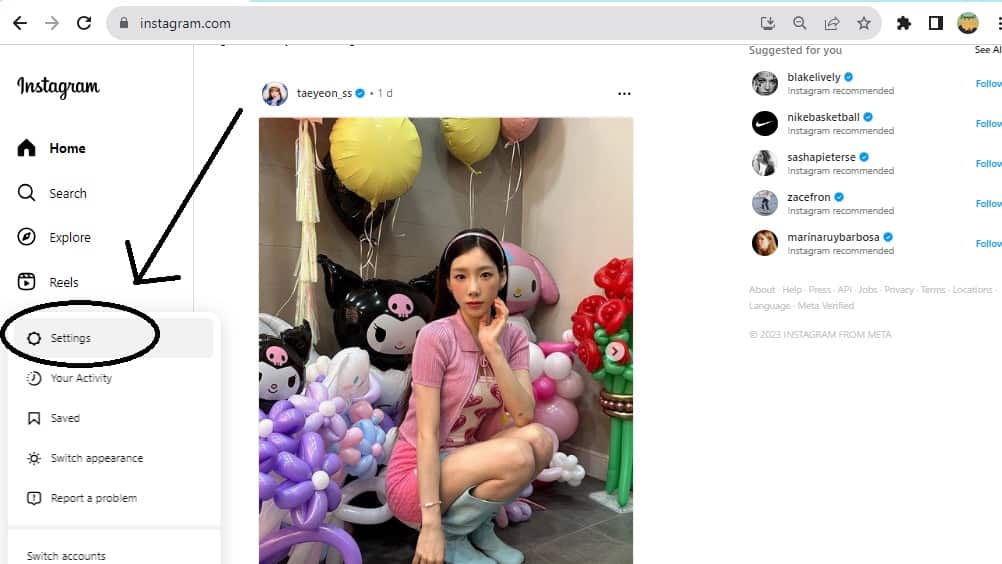Follow blakelively
This screenshot has width=1002, height=564.
coord(988,84)
